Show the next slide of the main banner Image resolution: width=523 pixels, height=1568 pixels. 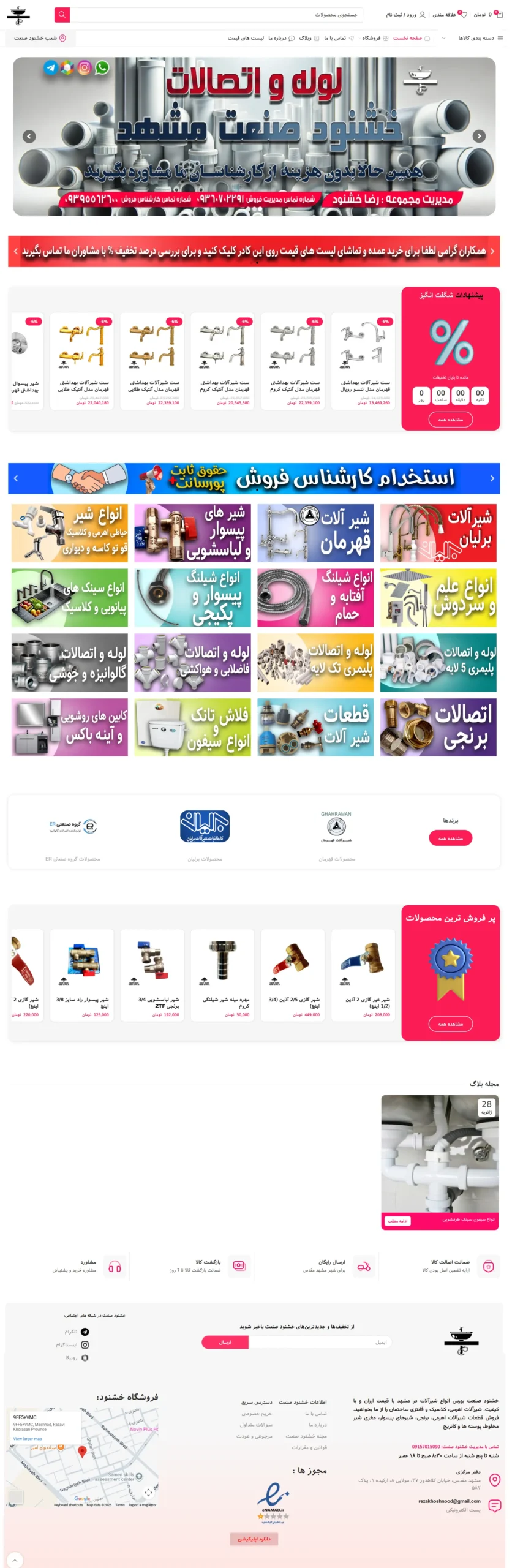tap(480, 136)
